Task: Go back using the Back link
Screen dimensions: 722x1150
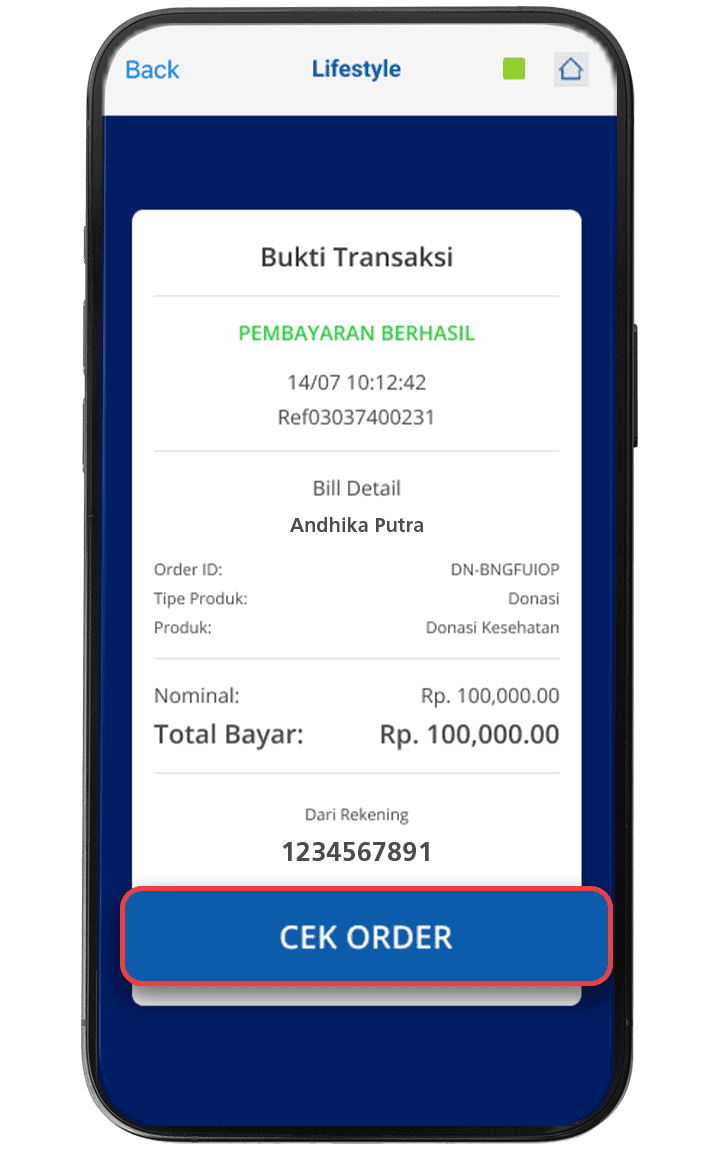Action: [152, 69]
